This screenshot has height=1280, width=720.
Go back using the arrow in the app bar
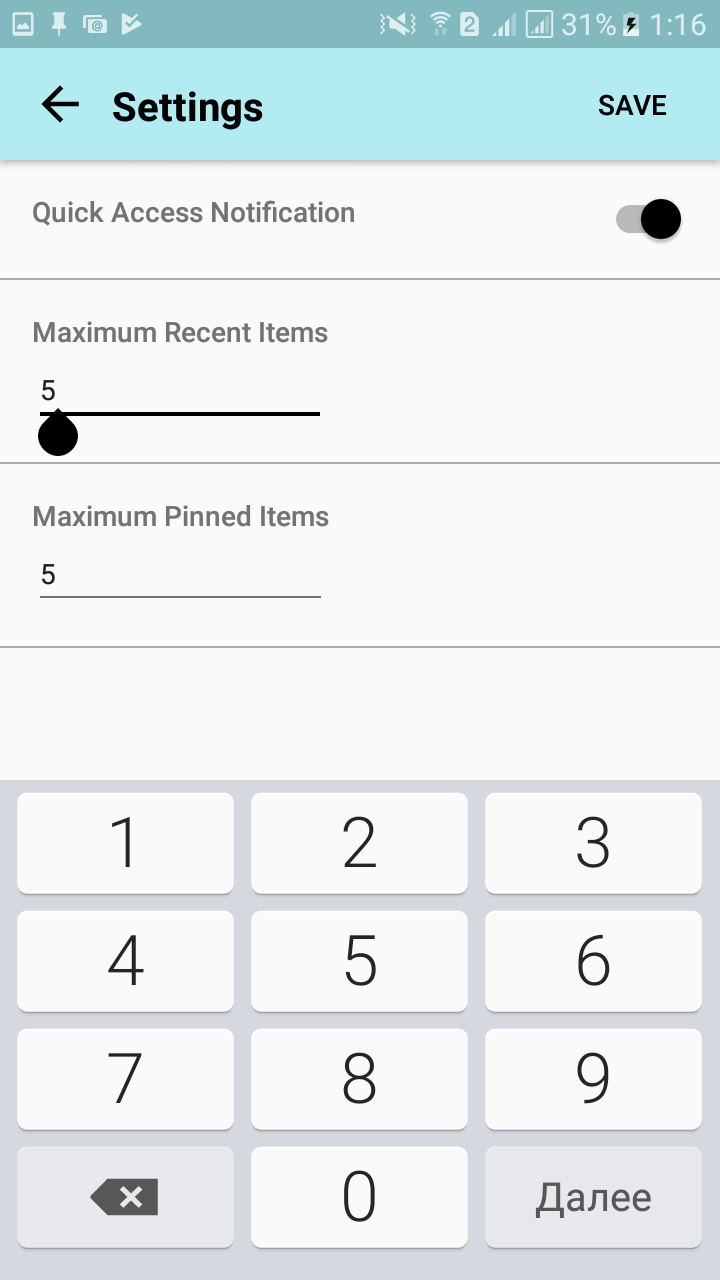[60, 105]
